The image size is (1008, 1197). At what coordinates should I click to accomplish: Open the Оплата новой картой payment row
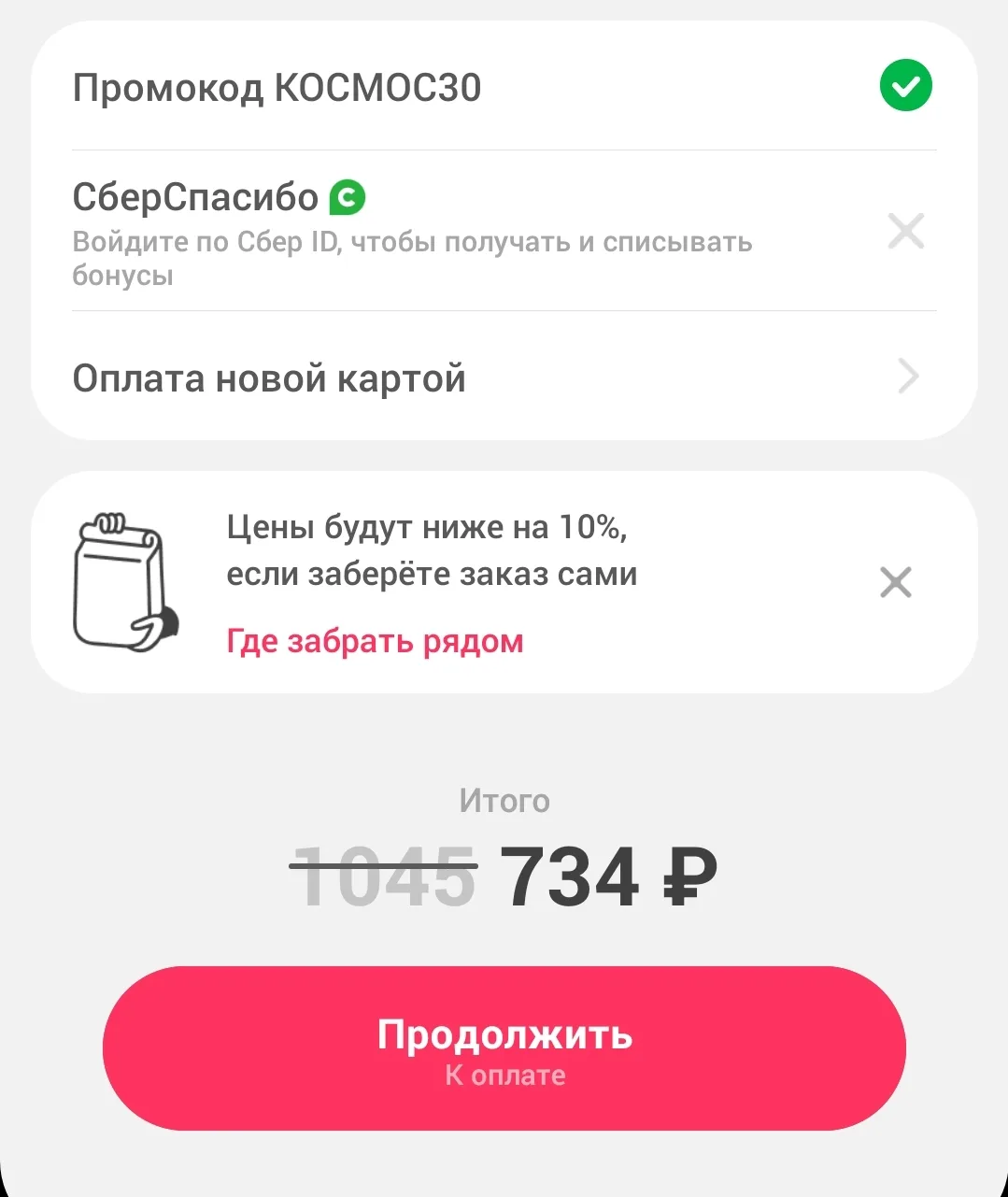[x=504, y=378]
